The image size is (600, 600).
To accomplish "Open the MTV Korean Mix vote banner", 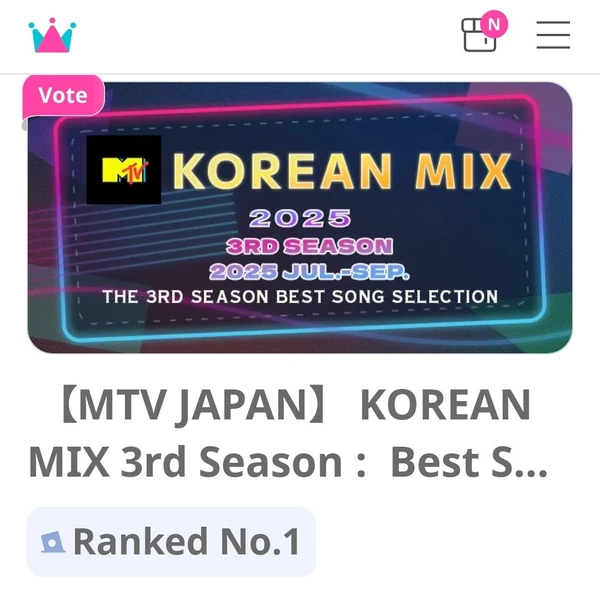I will pyautogui.click(x=300, y=220).
